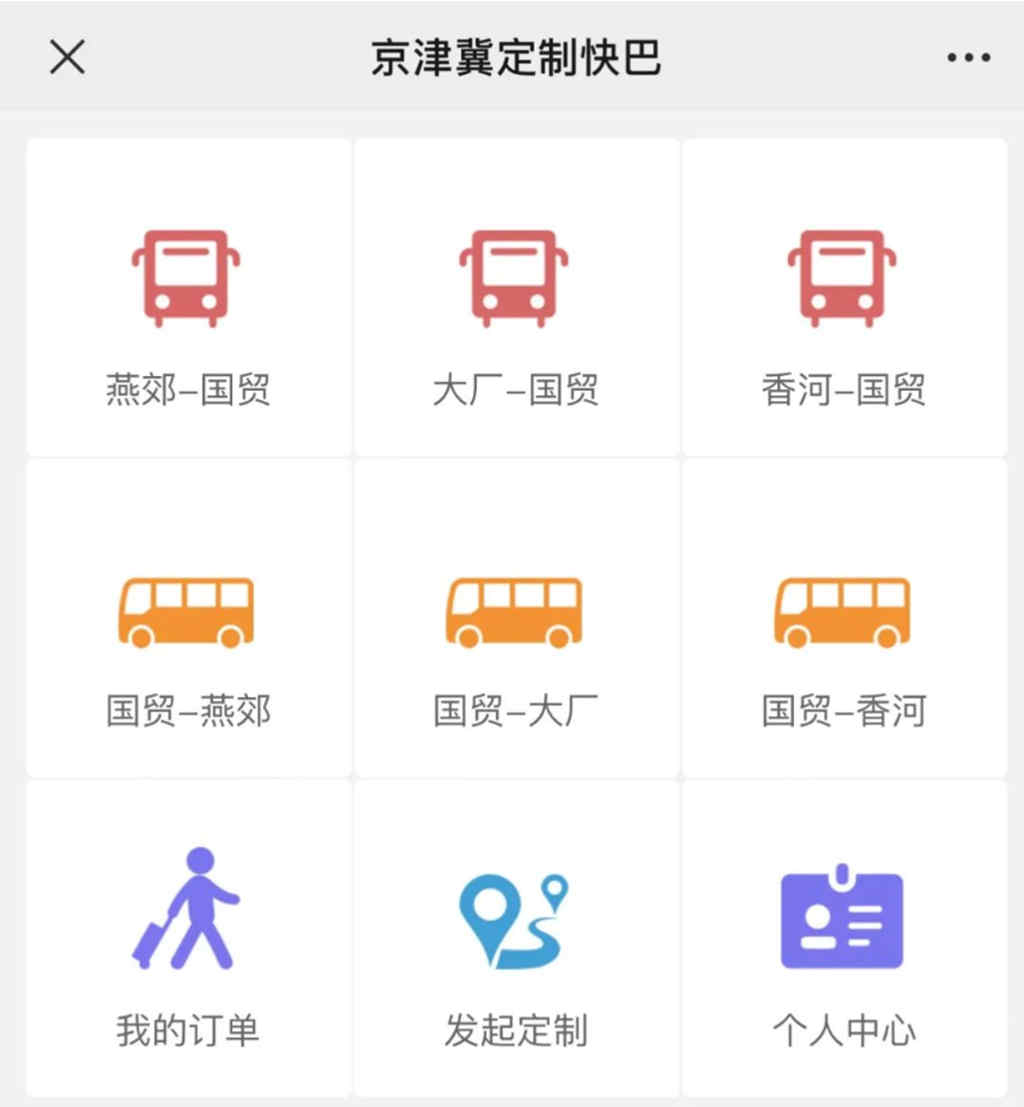The height and width of the screenshot is (1107, 1024).
Task: Close the 京津冀定制快巴 page
Action: click(67, 57)
